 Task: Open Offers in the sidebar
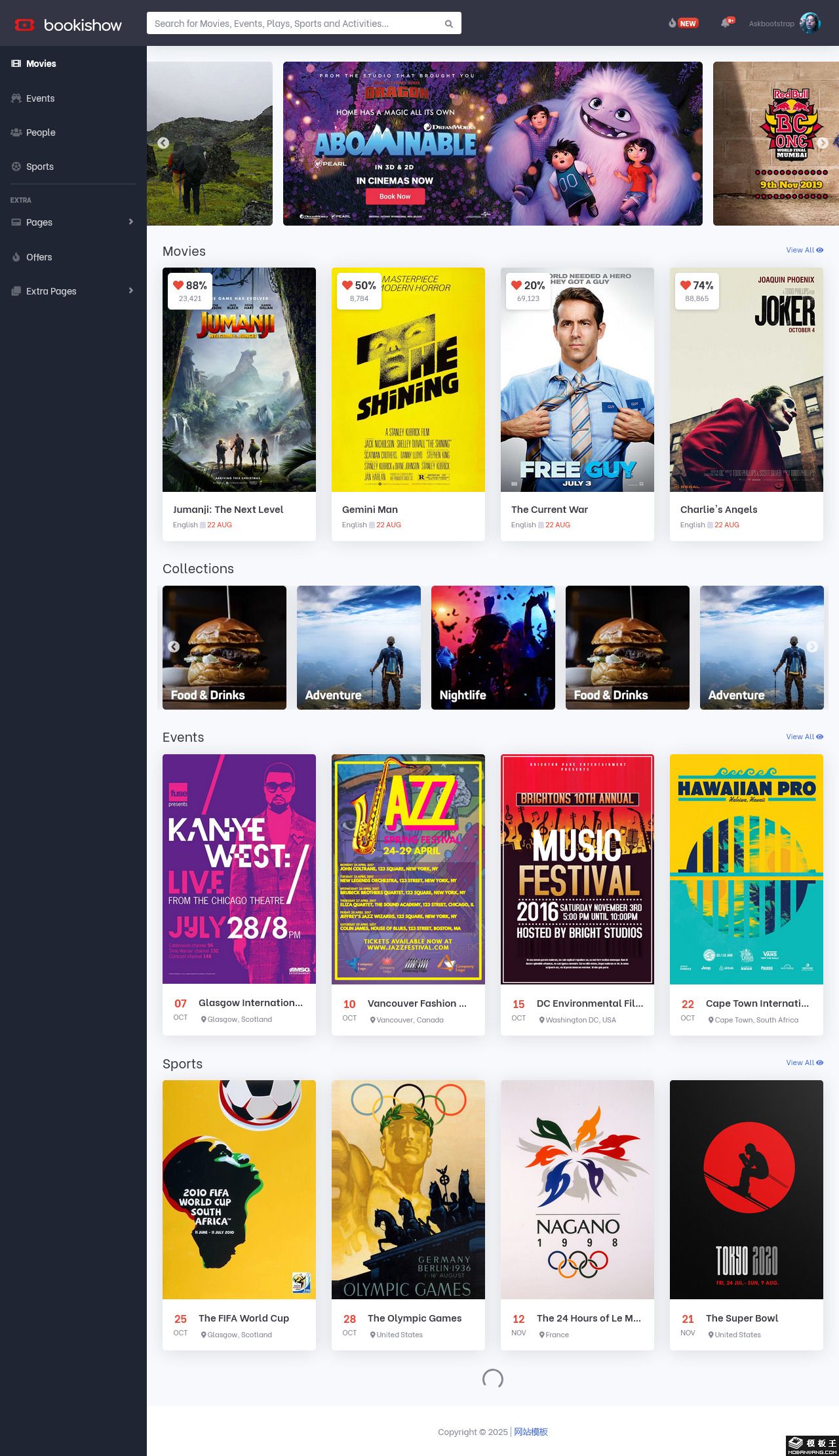pos(39,257)
